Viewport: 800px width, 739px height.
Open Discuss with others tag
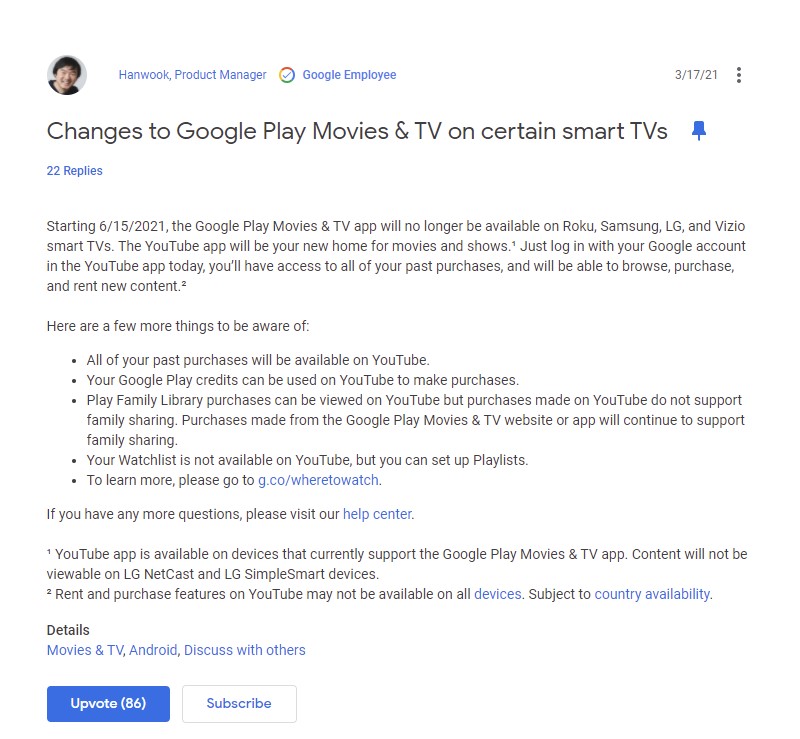tap(244, 650)
